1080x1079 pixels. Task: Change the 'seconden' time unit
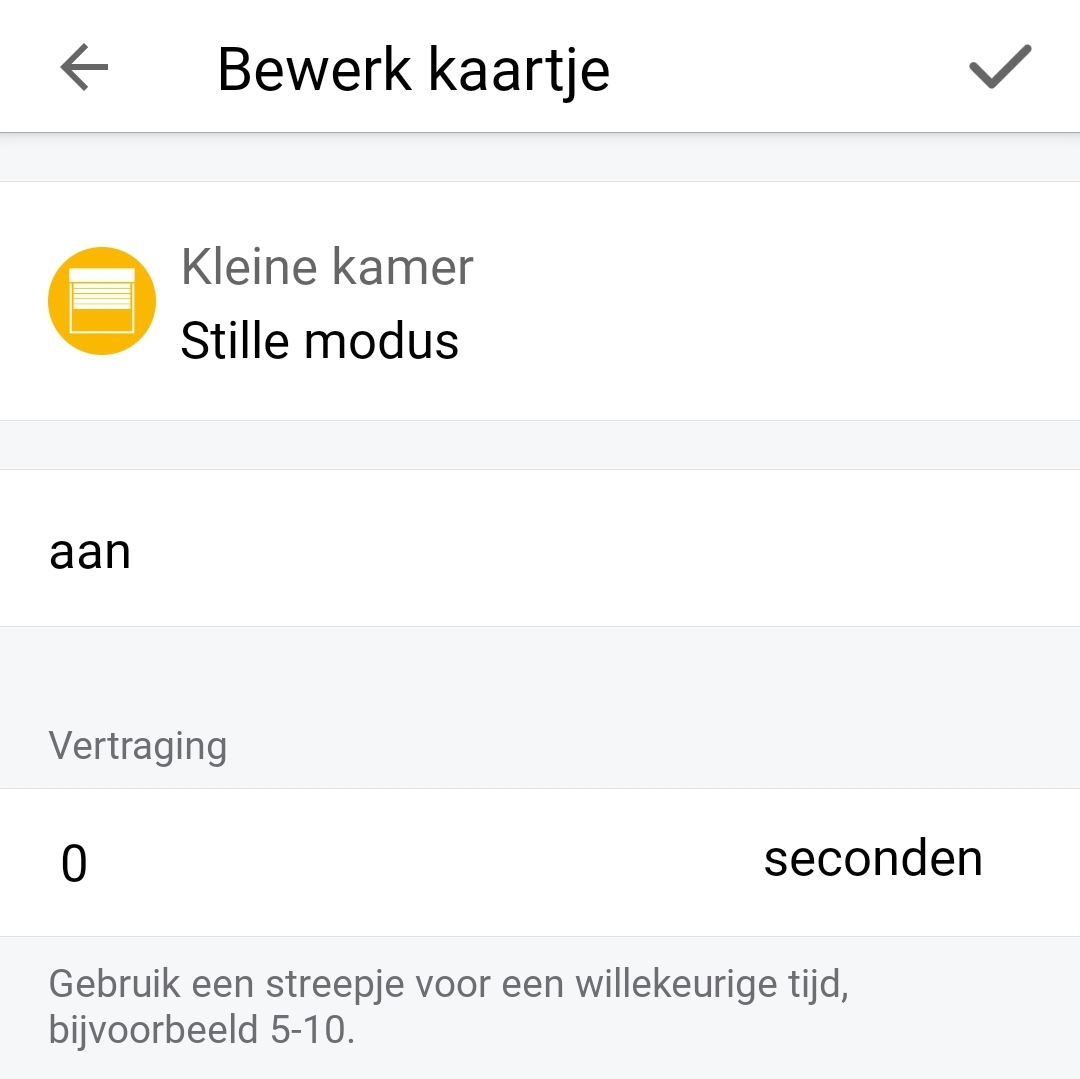pyautogui.click(x=872, y=859)
